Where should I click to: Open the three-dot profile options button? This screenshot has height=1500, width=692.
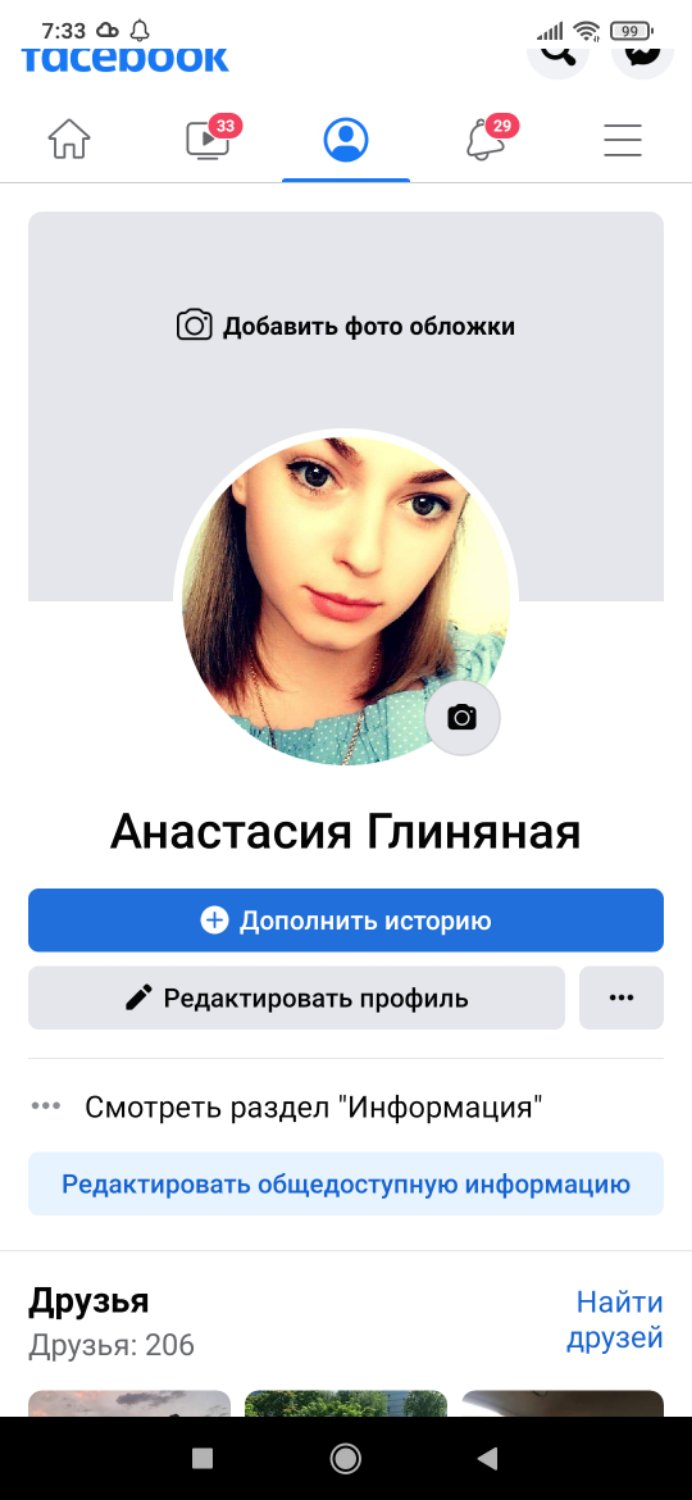(621, 998)
